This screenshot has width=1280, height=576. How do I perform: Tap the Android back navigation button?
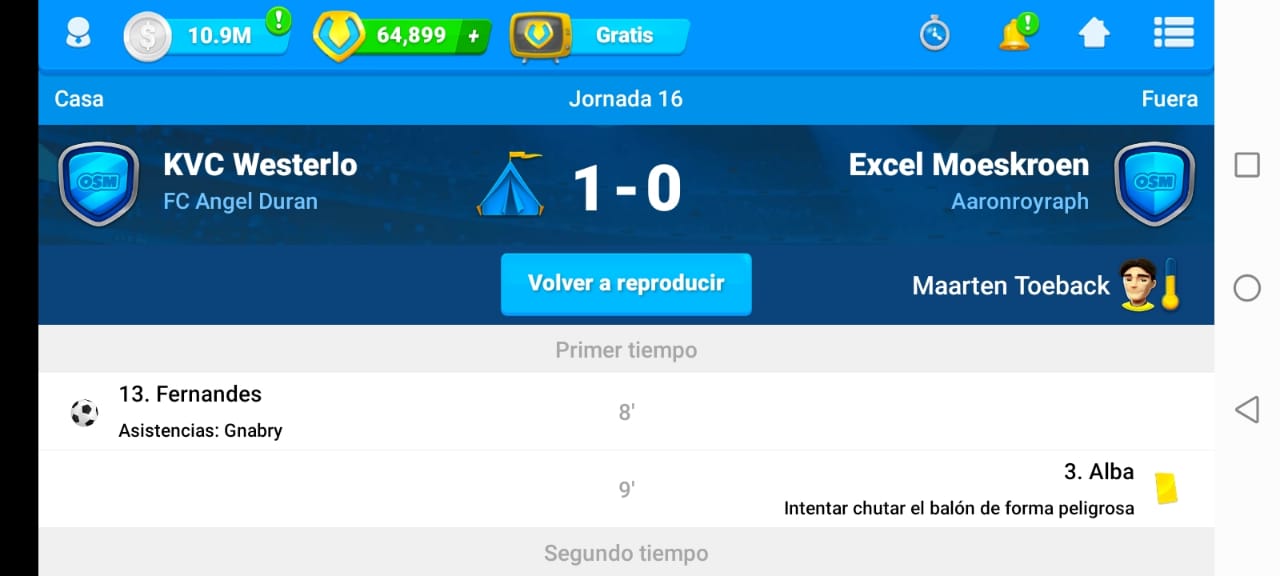pyautogui.click(x=1246, y=409)
